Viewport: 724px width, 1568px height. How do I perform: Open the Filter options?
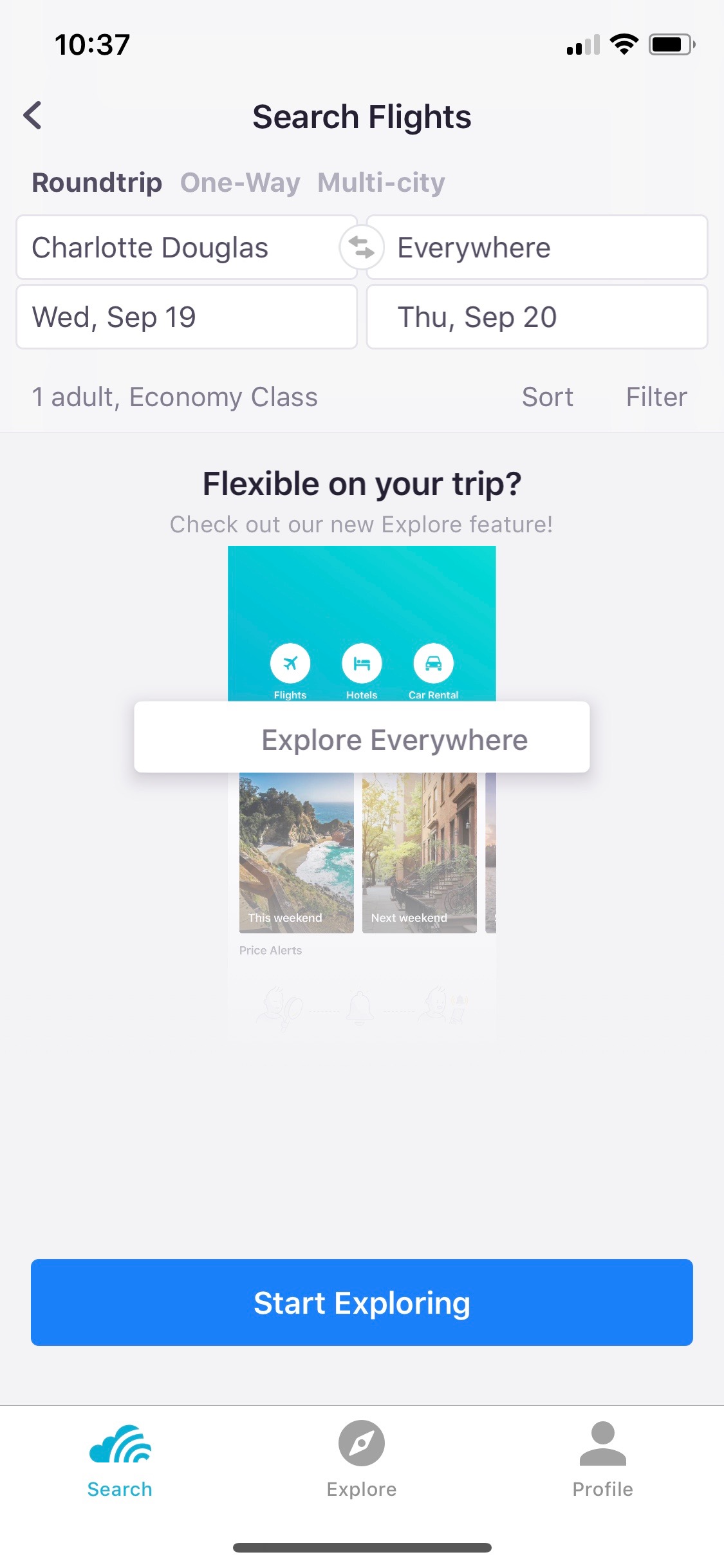pos(656,397)
